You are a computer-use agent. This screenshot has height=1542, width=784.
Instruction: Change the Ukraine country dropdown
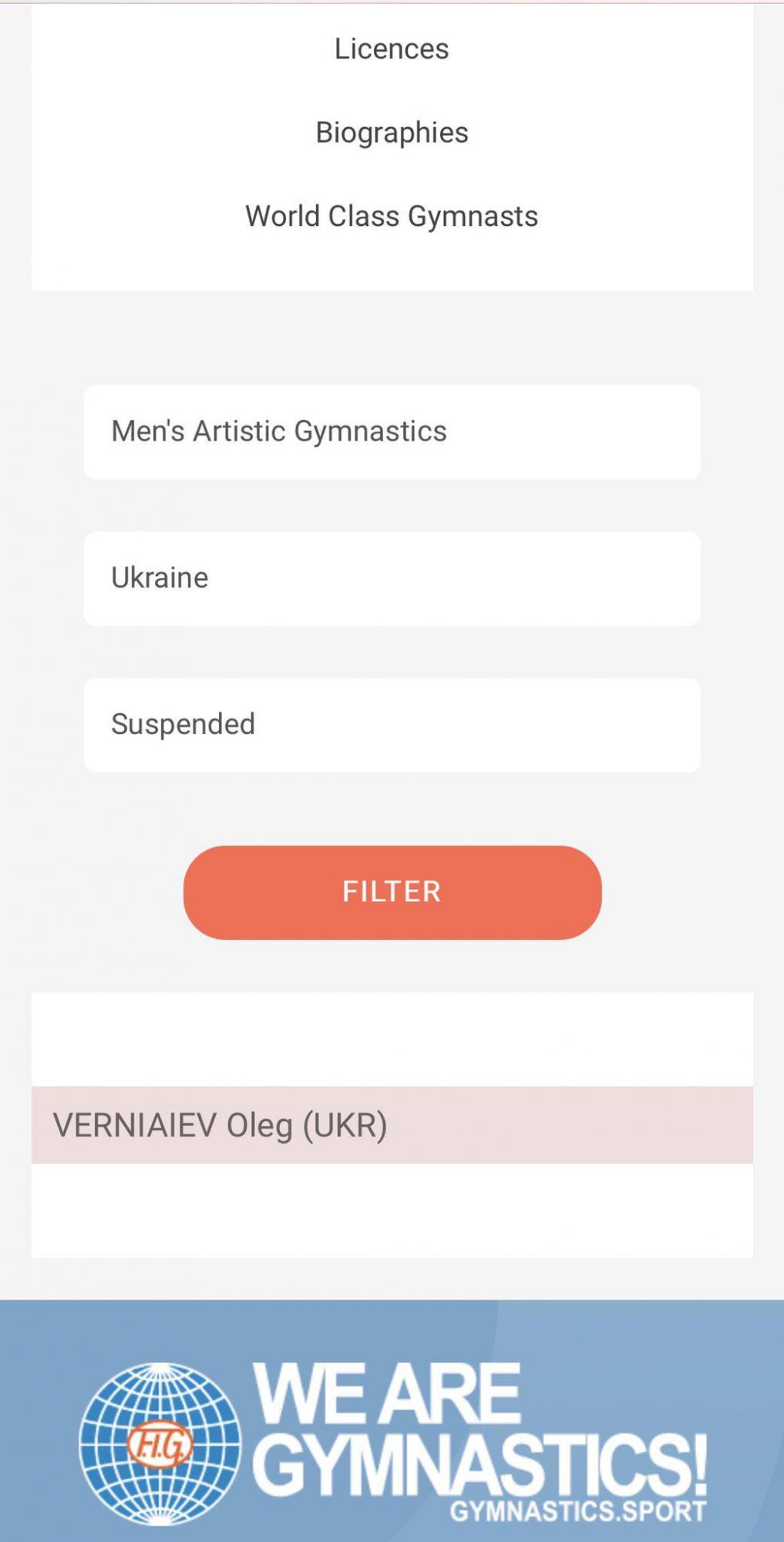point(392,578)
